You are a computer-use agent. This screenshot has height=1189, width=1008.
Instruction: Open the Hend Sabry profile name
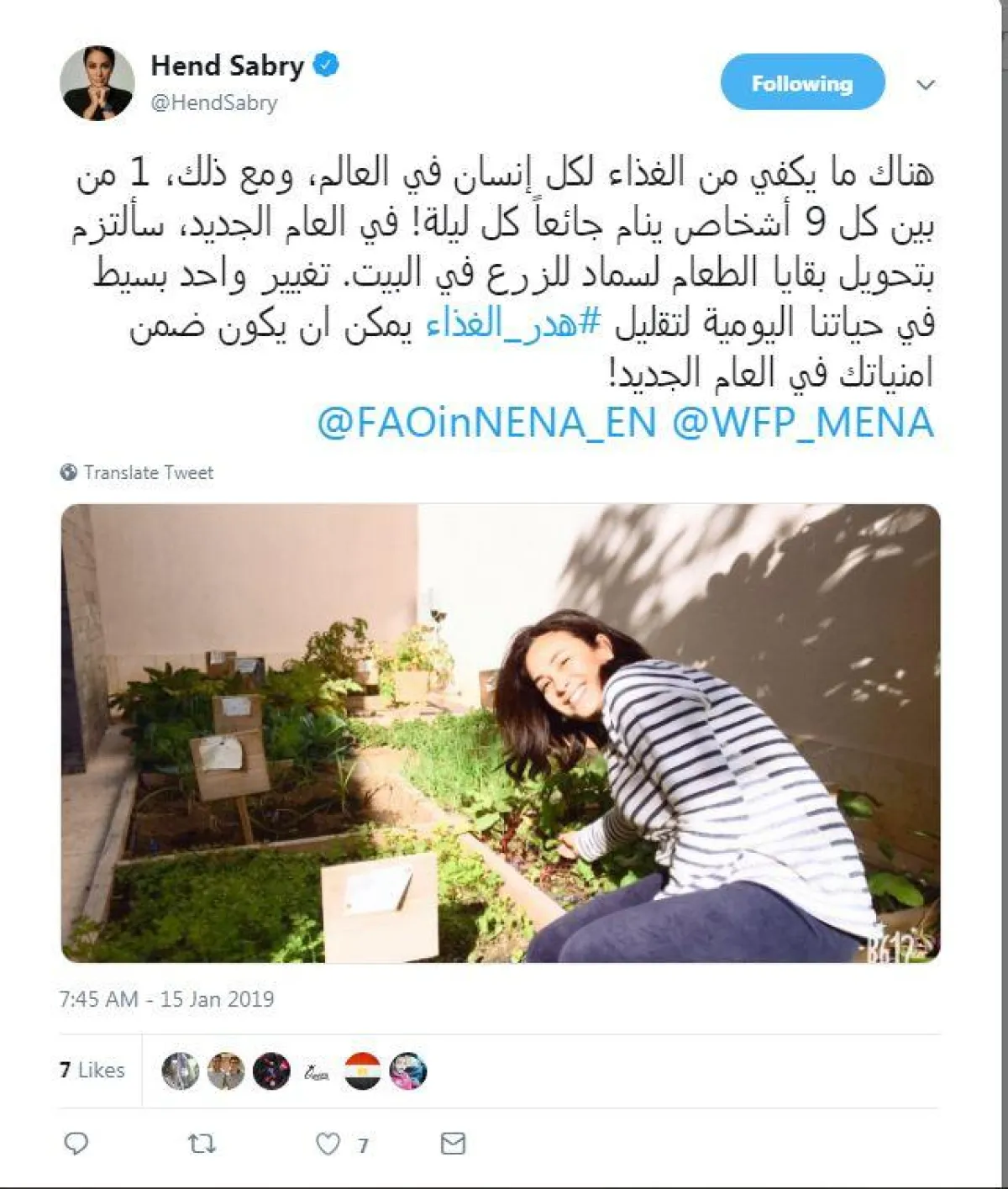tap(227, 66)
